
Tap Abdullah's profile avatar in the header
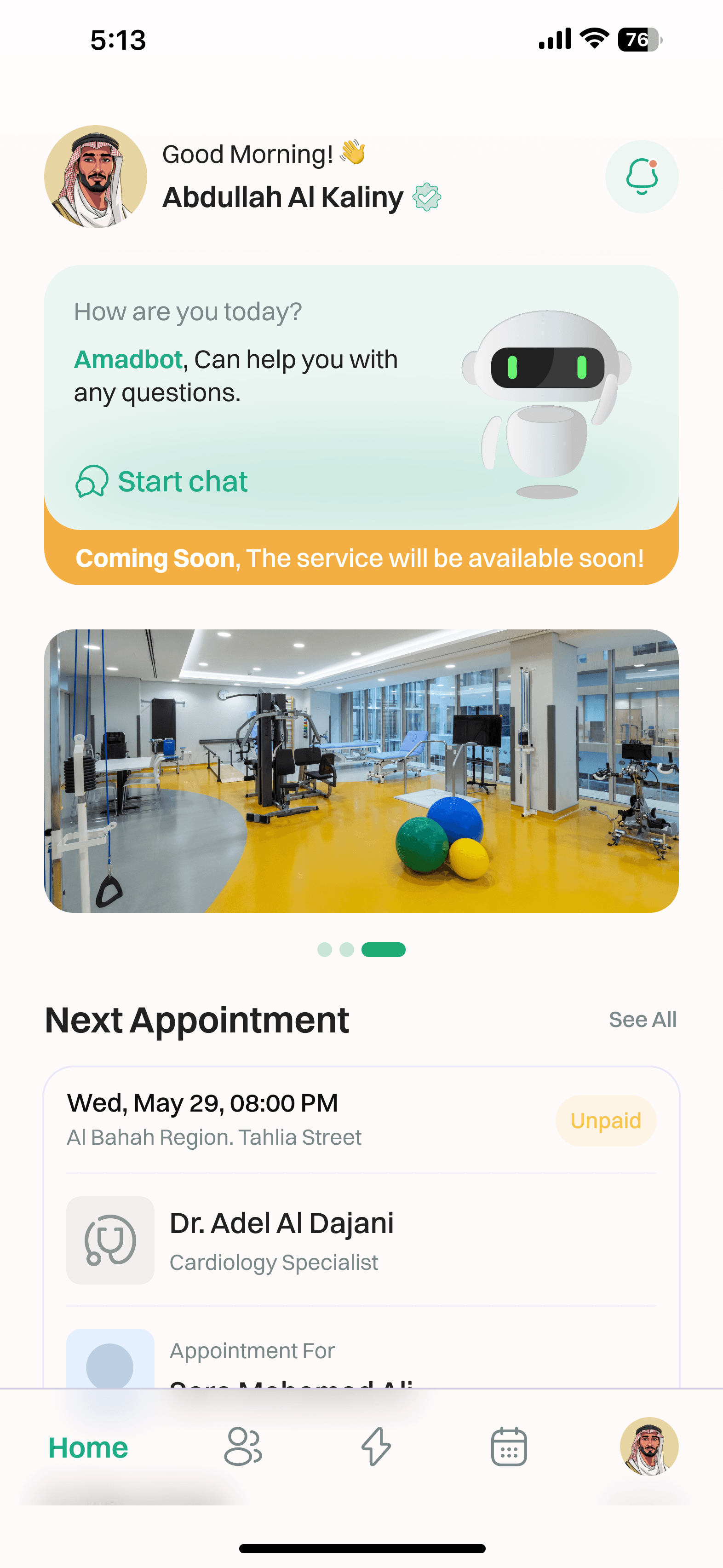coord(96,177)
